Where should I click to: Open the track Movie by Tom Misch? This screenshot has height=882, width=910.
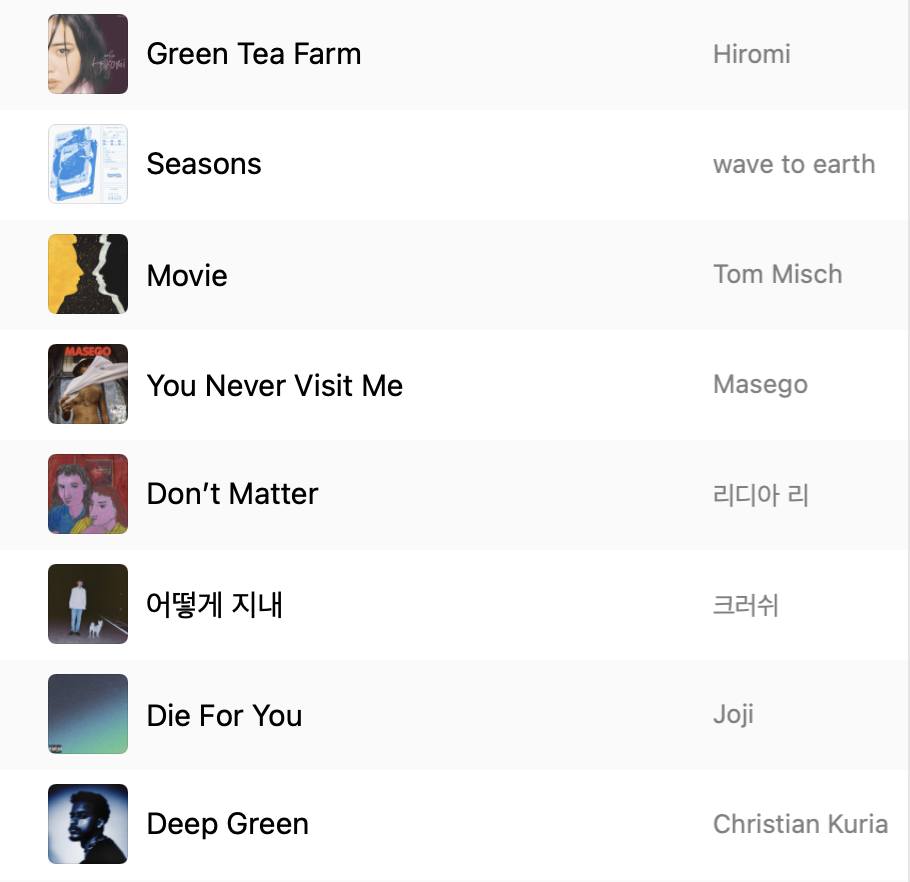click(187, 275)
